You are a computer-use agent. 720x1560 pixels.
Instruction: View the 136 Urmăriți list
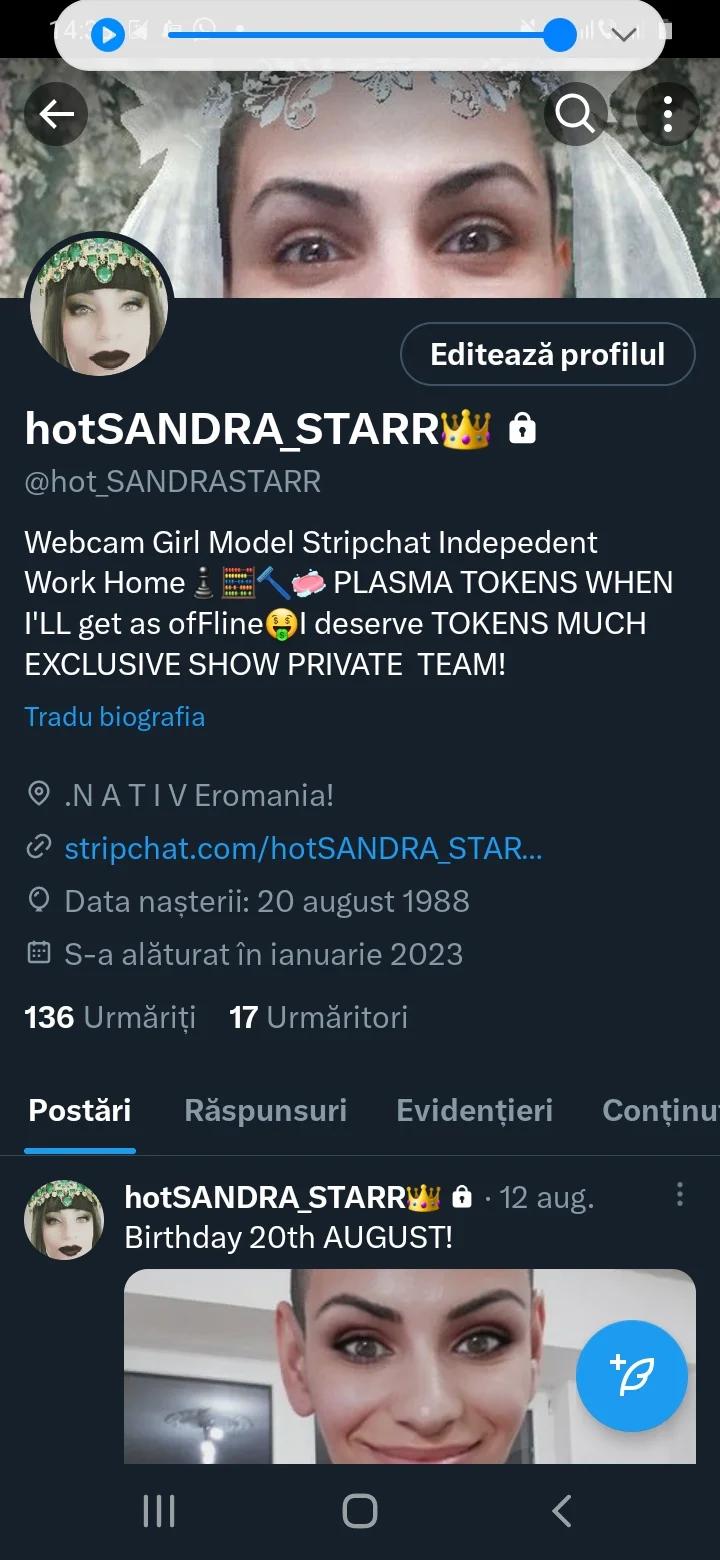110,1018
